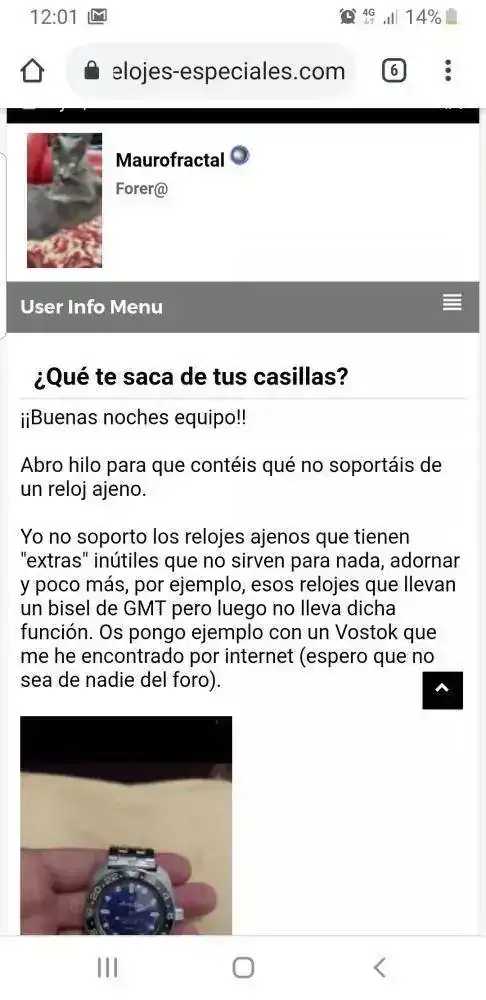Show recent apps from the navigation bar
The image size is (486, 1000).
107,967
